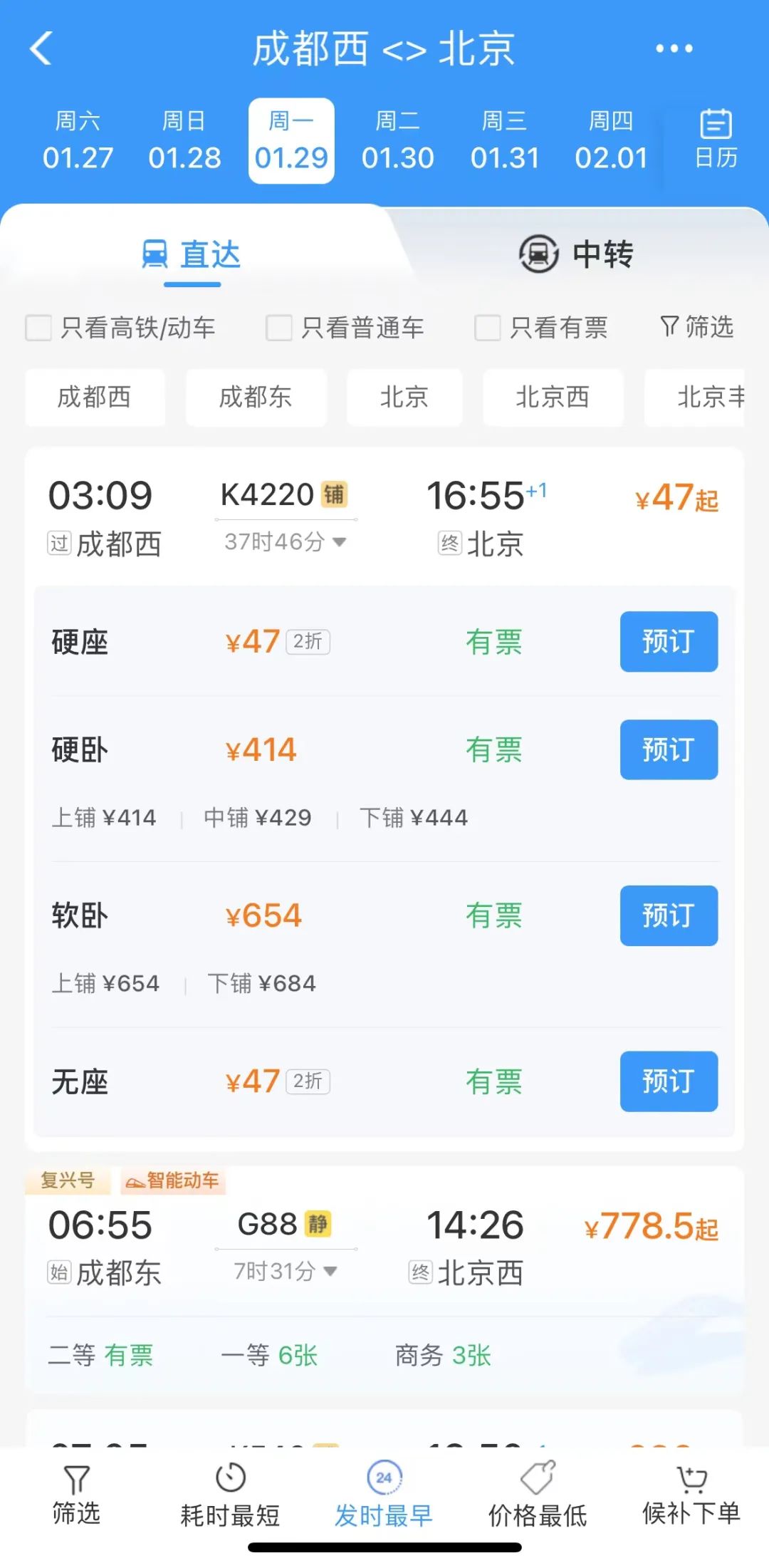The width and height of the screenshot is (769, 1568).
Task: Filter by 北京西 station chip
Action: pos(553,397)
